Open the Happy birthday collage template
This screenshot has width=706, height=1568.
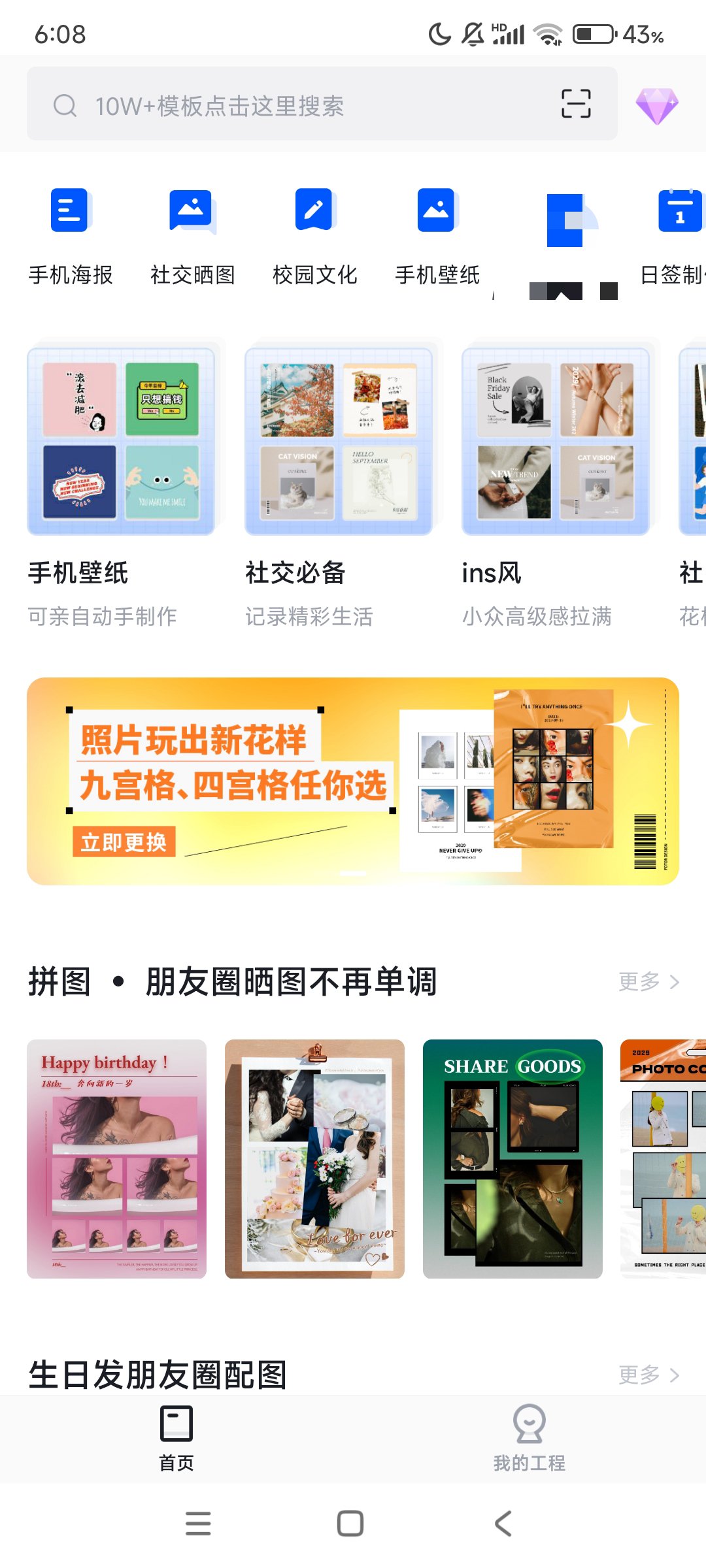coord(116,1158)
